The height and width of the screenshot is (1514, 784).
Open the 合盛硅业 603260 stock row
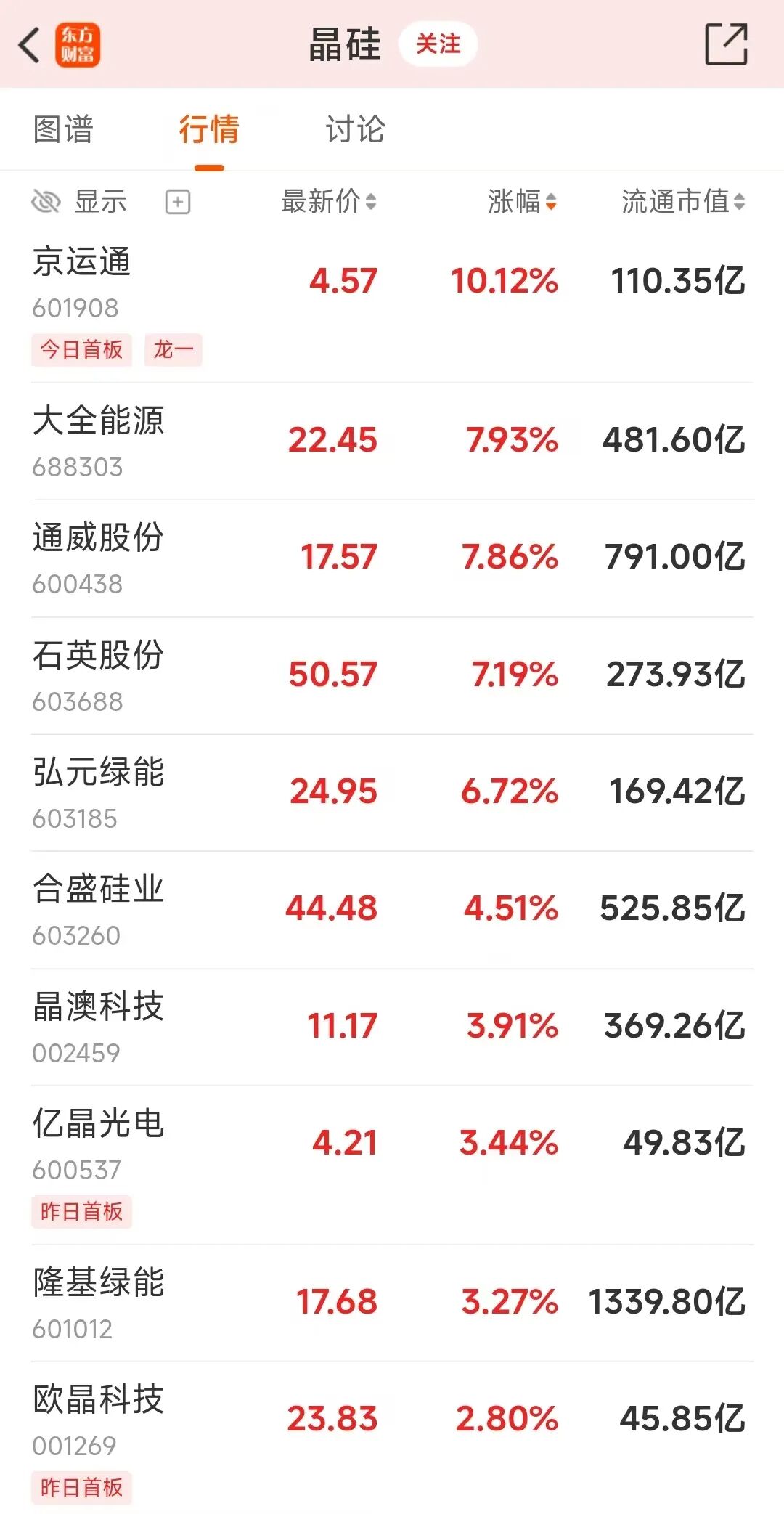[392, 909]
